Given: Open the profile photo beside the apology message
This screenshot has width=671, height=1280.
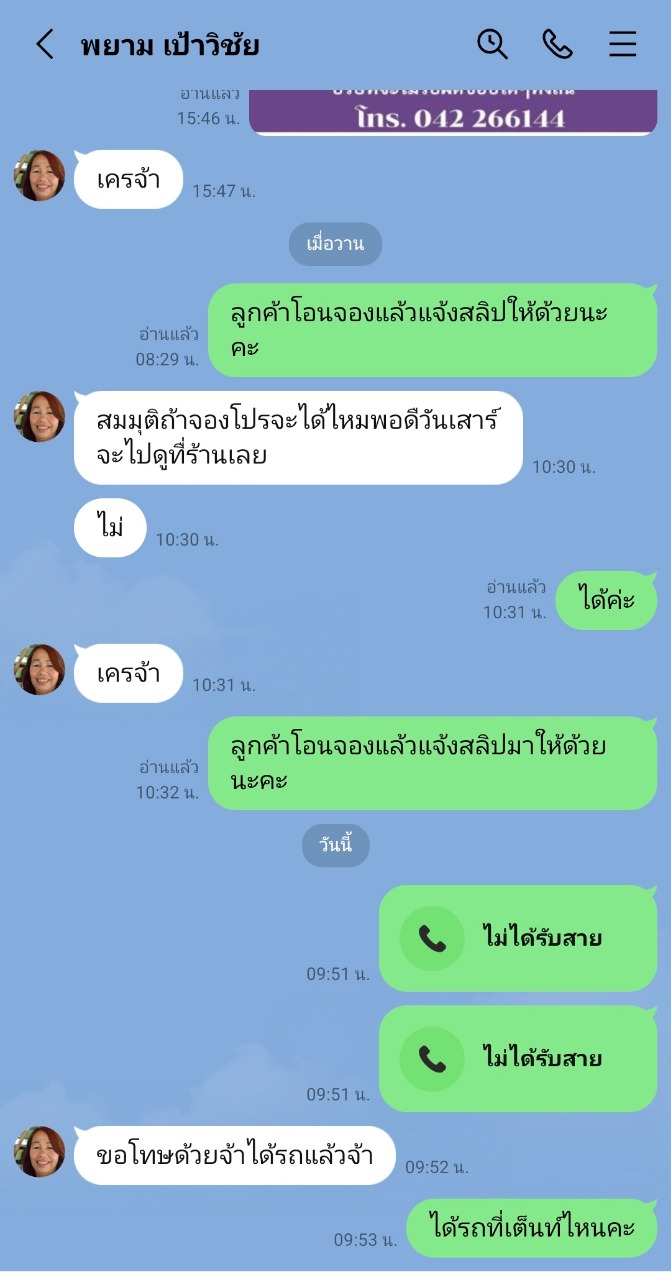Looking at the screenshot, I should pyautogui.click(x=39, y=1152).
